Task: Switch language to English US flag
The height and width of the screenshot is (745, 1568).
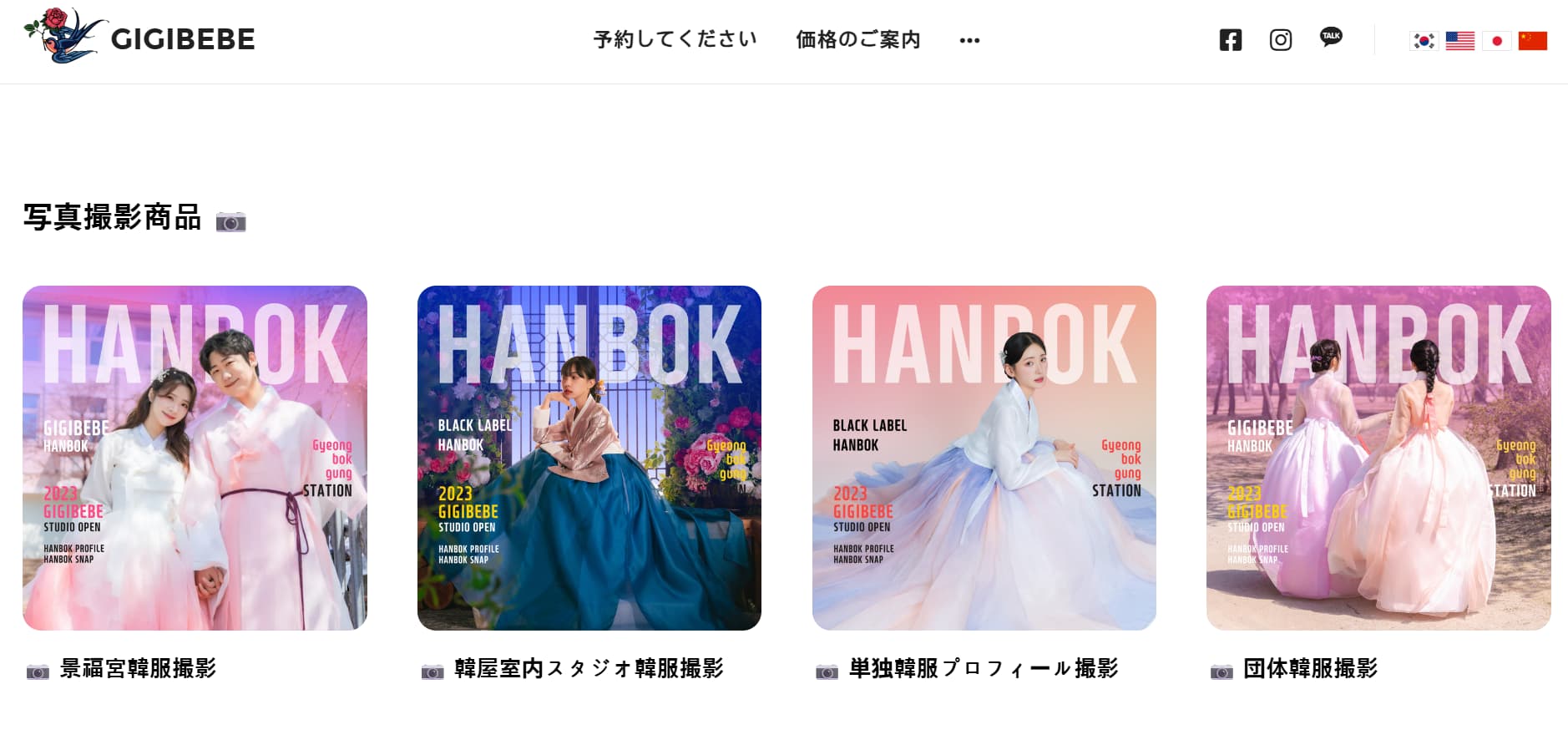Action: pyautogui.click(x=1459, y=40)
